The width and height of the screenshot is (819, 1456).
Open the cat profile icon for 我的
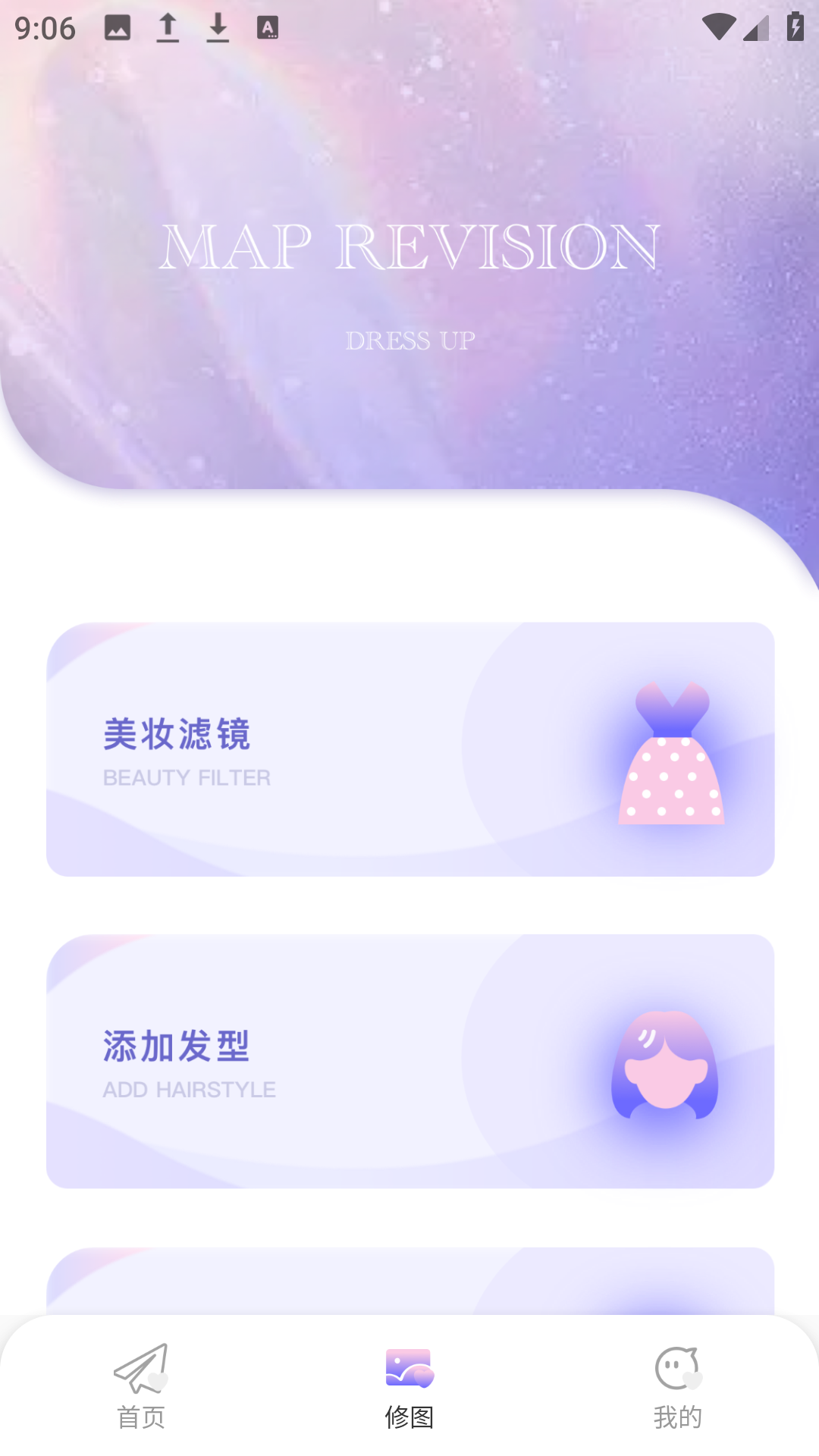tap(679, 1369)
